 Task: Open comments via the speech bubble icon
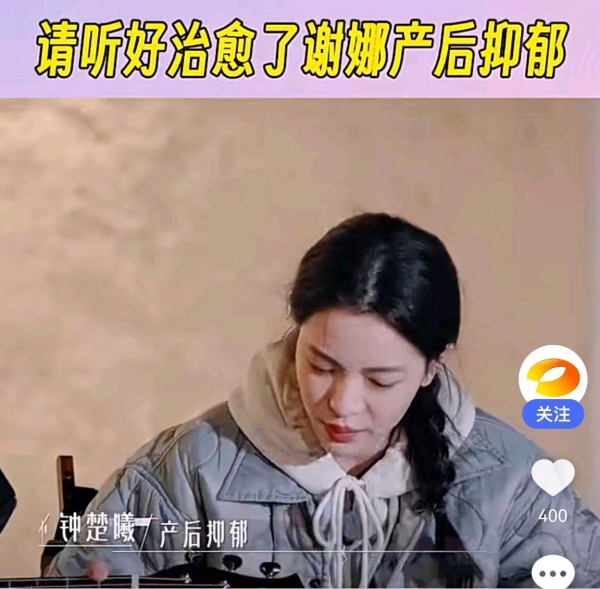coord(552,573)
